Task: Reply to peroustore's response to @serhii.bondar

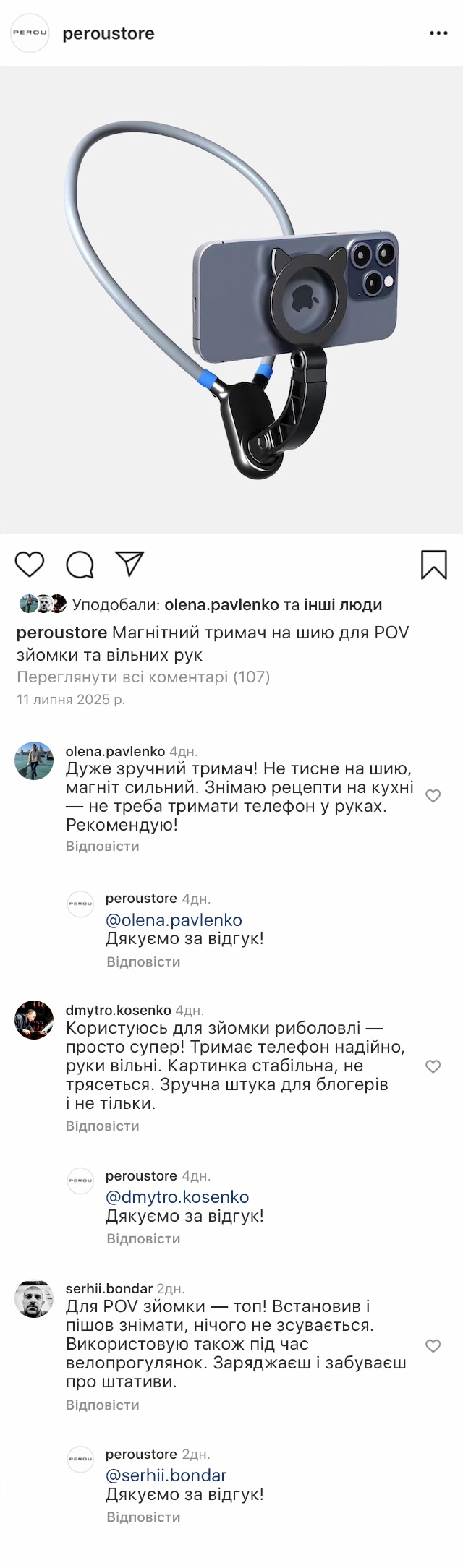Action: [143, 1517]
